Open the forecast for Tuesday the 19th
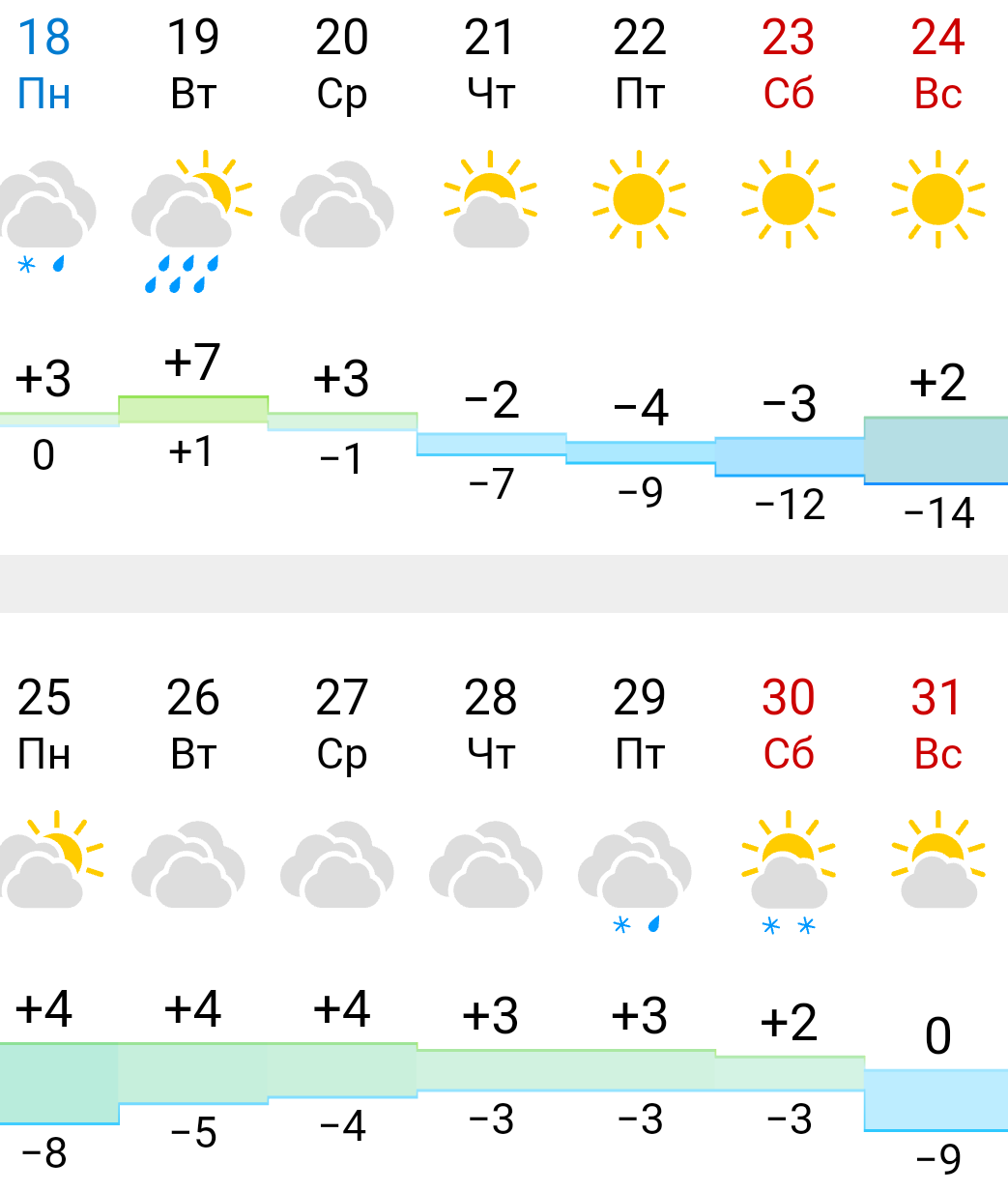Viewport: 1008px width, 1192px height. tap(193, 64)
